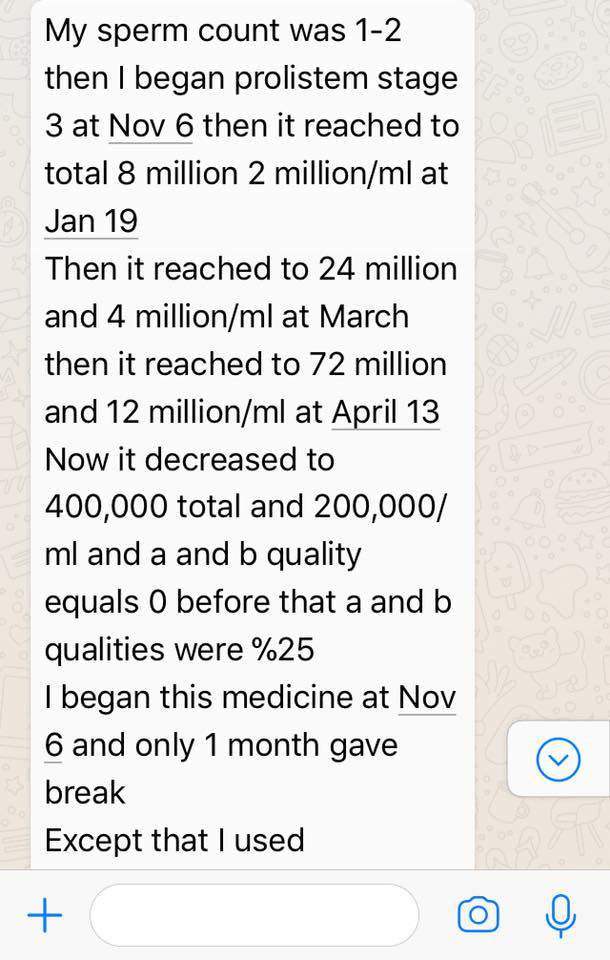Focus the message text field
Viewport: 610px width, 960px height.
click(x=254, y=914)
